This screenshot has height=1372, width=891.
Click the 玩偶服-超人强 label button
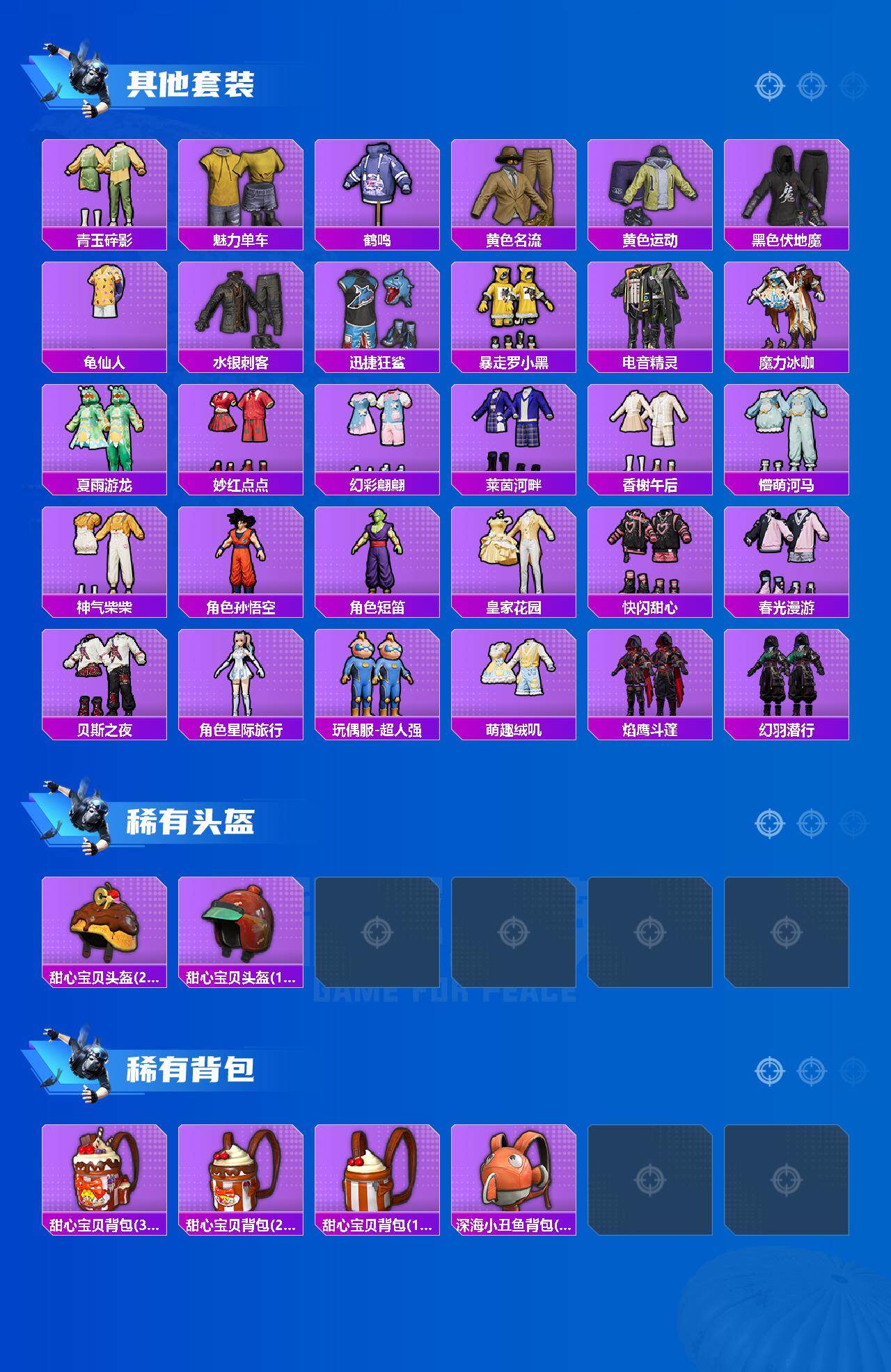click(376, 731)
